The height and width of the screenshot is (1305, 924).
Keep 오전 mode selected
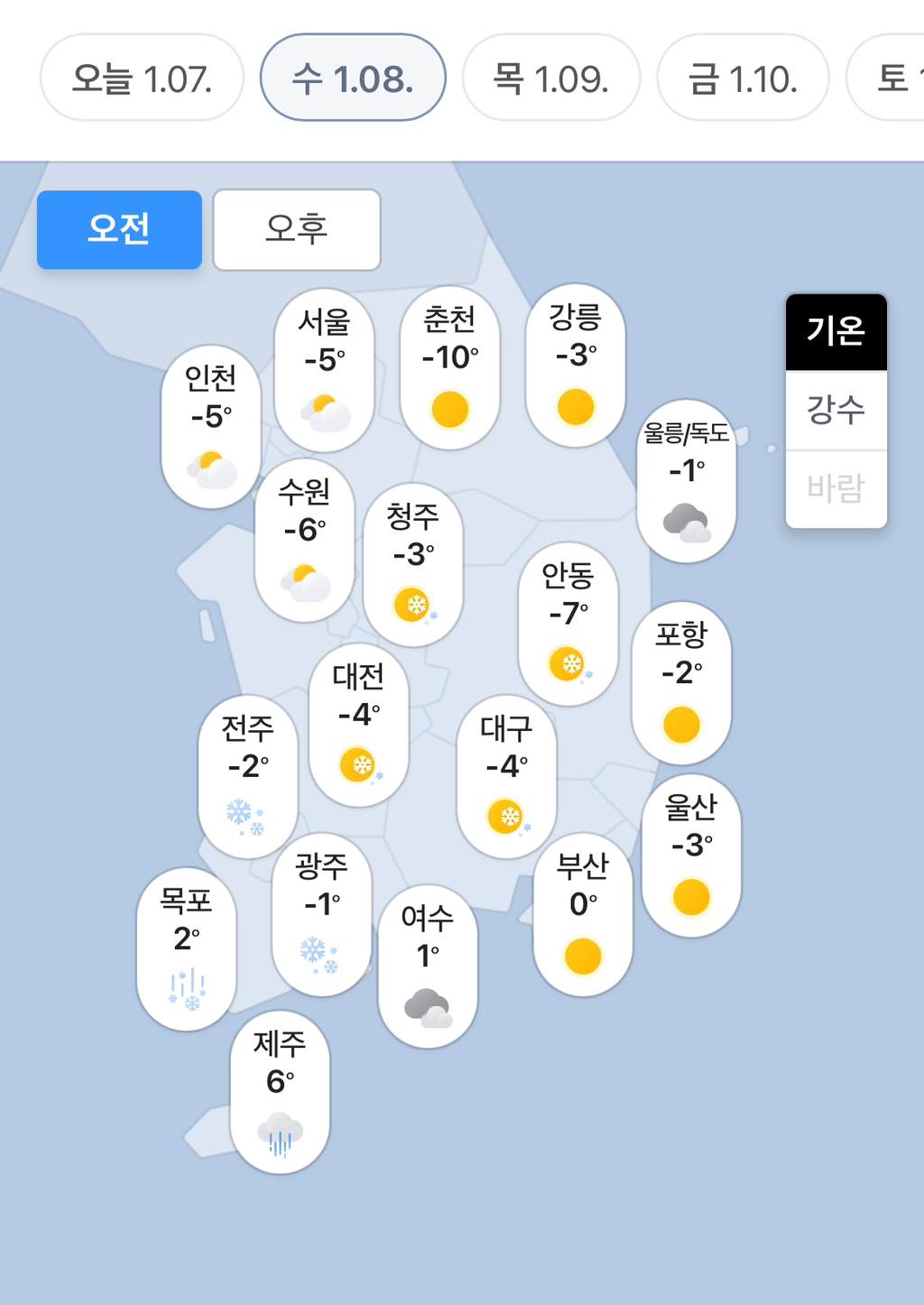(118, 229)
